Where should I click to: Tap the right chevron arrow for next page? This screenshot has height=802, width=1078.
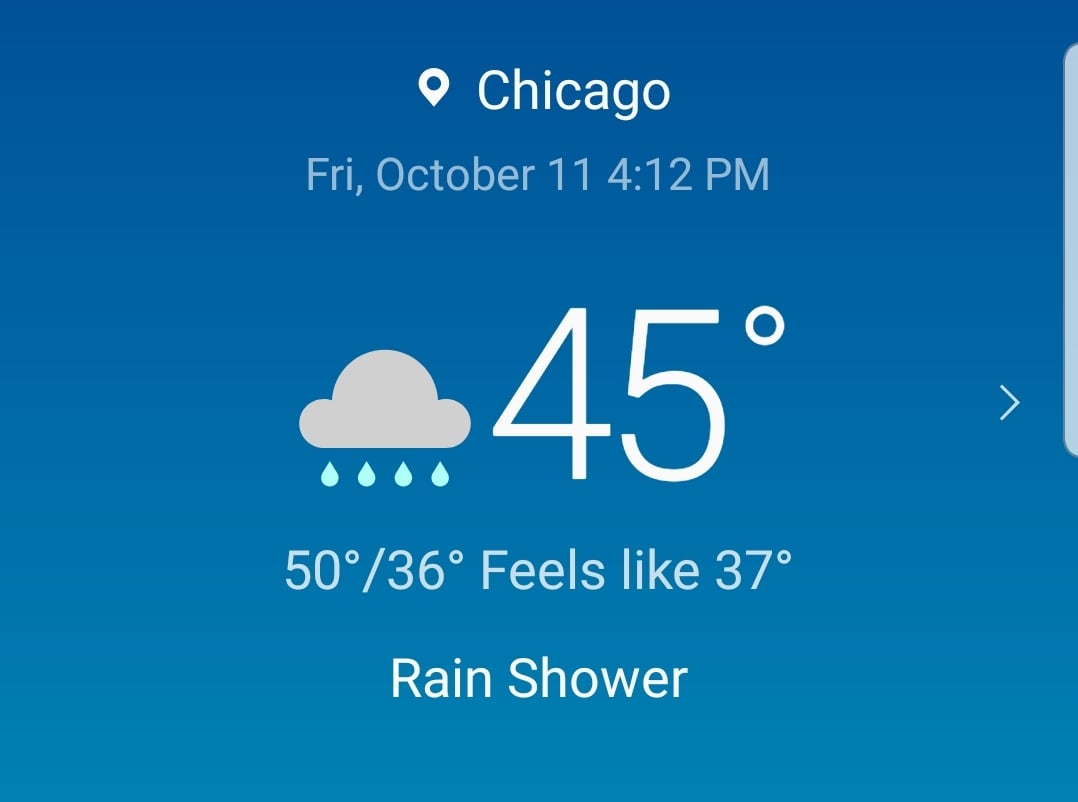coord(1010,403)
